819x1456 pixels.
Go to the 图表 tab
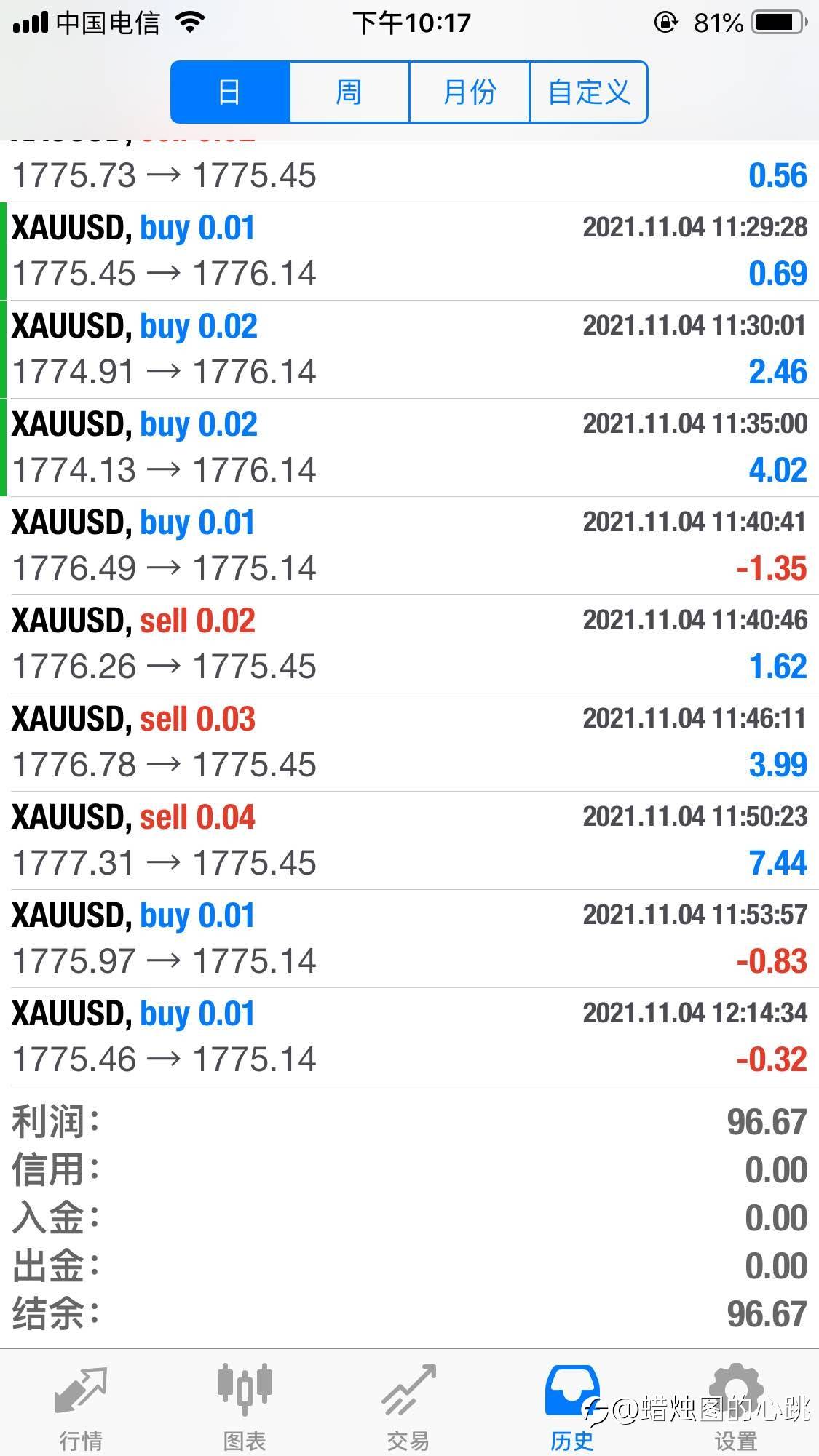tap(245, 1409)
